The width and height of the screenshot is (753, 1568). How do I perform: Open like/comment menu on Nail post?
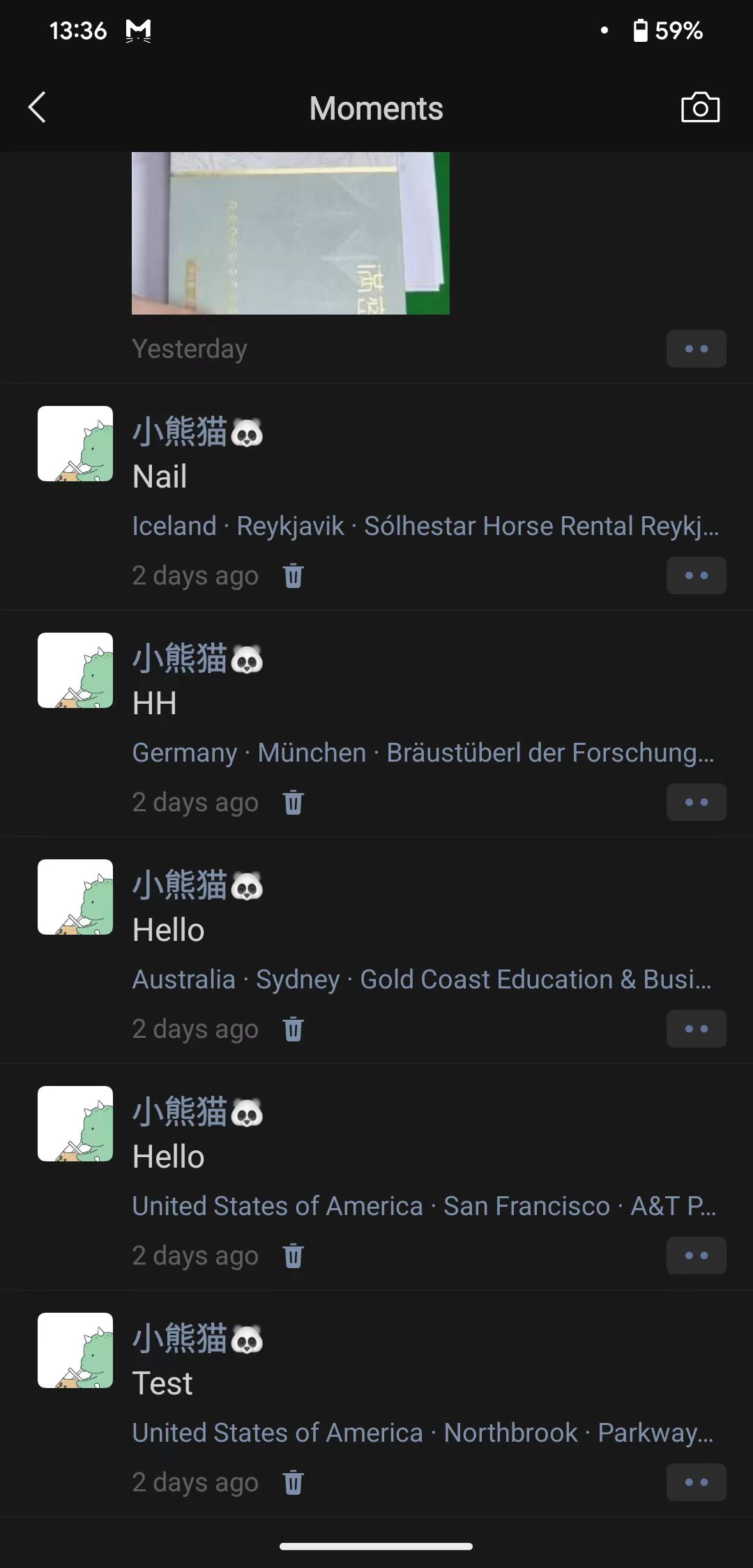[696, 575]
